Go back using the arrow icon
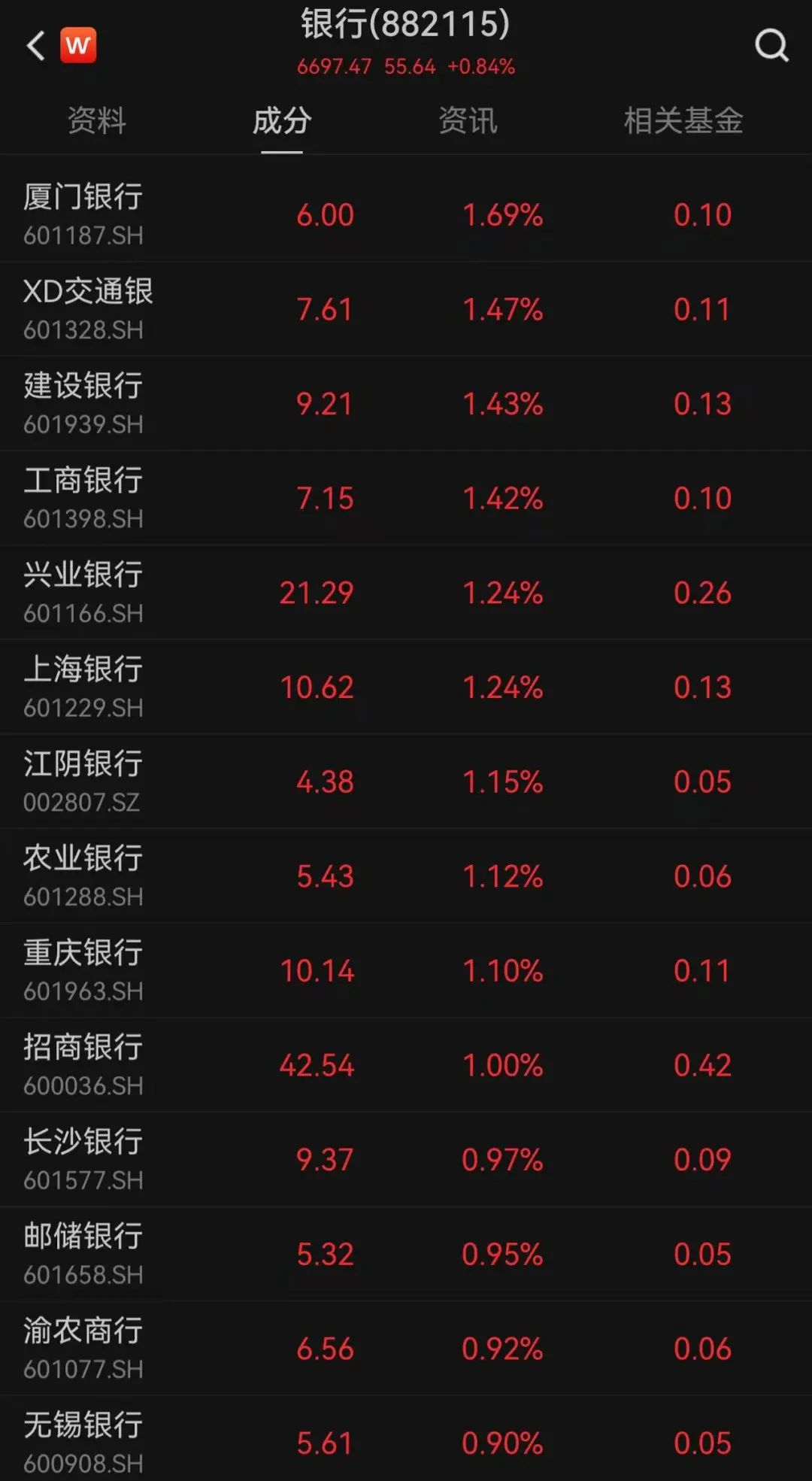 pos(35,46)
